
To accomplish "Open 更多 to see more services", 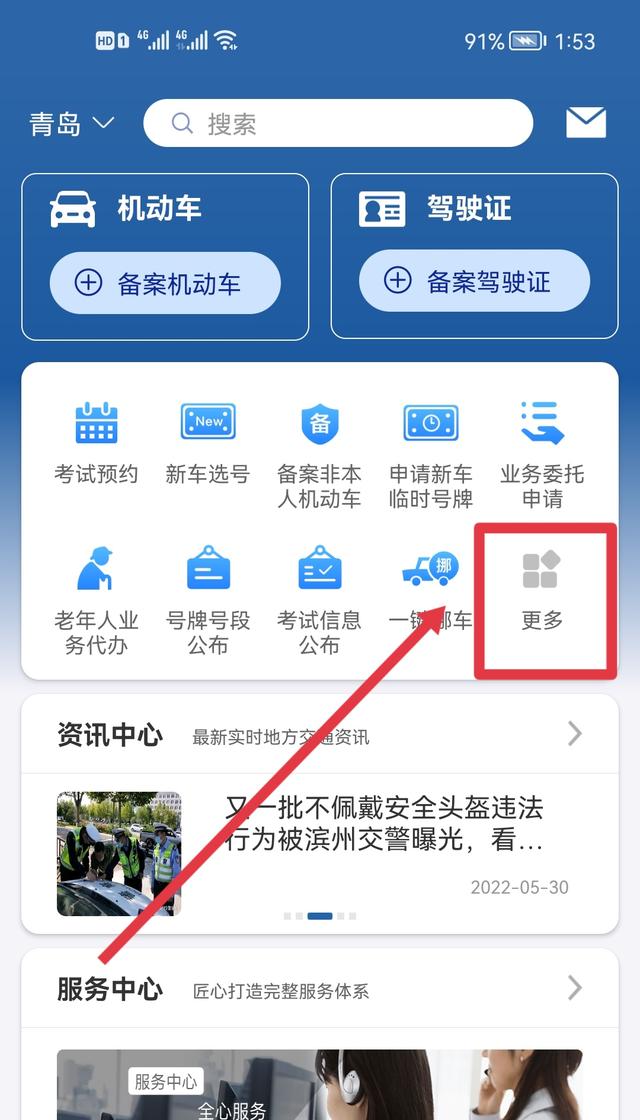I will (x=542, y=590).
